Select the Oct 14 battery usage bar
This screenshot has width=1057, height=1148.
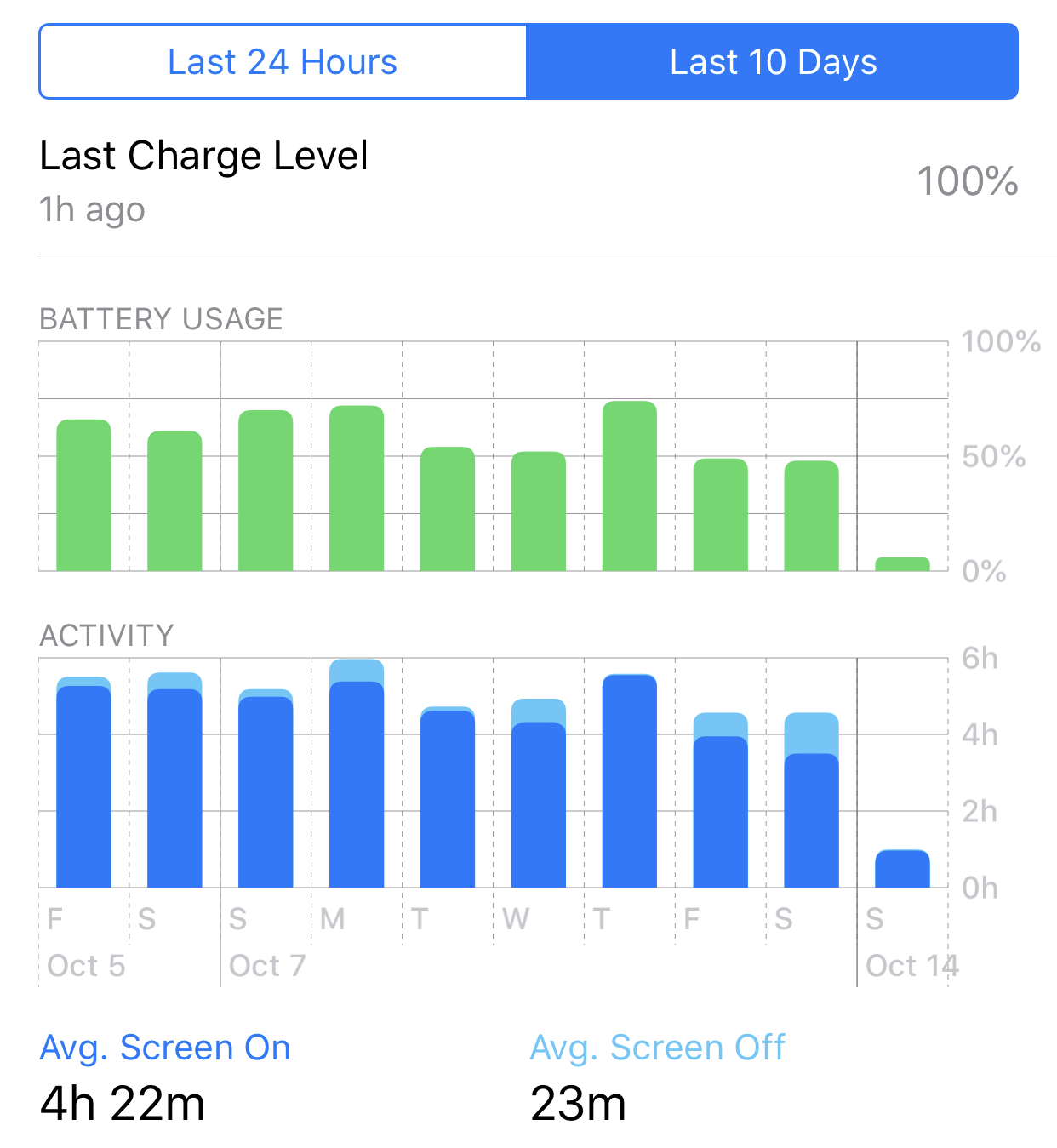902,563
